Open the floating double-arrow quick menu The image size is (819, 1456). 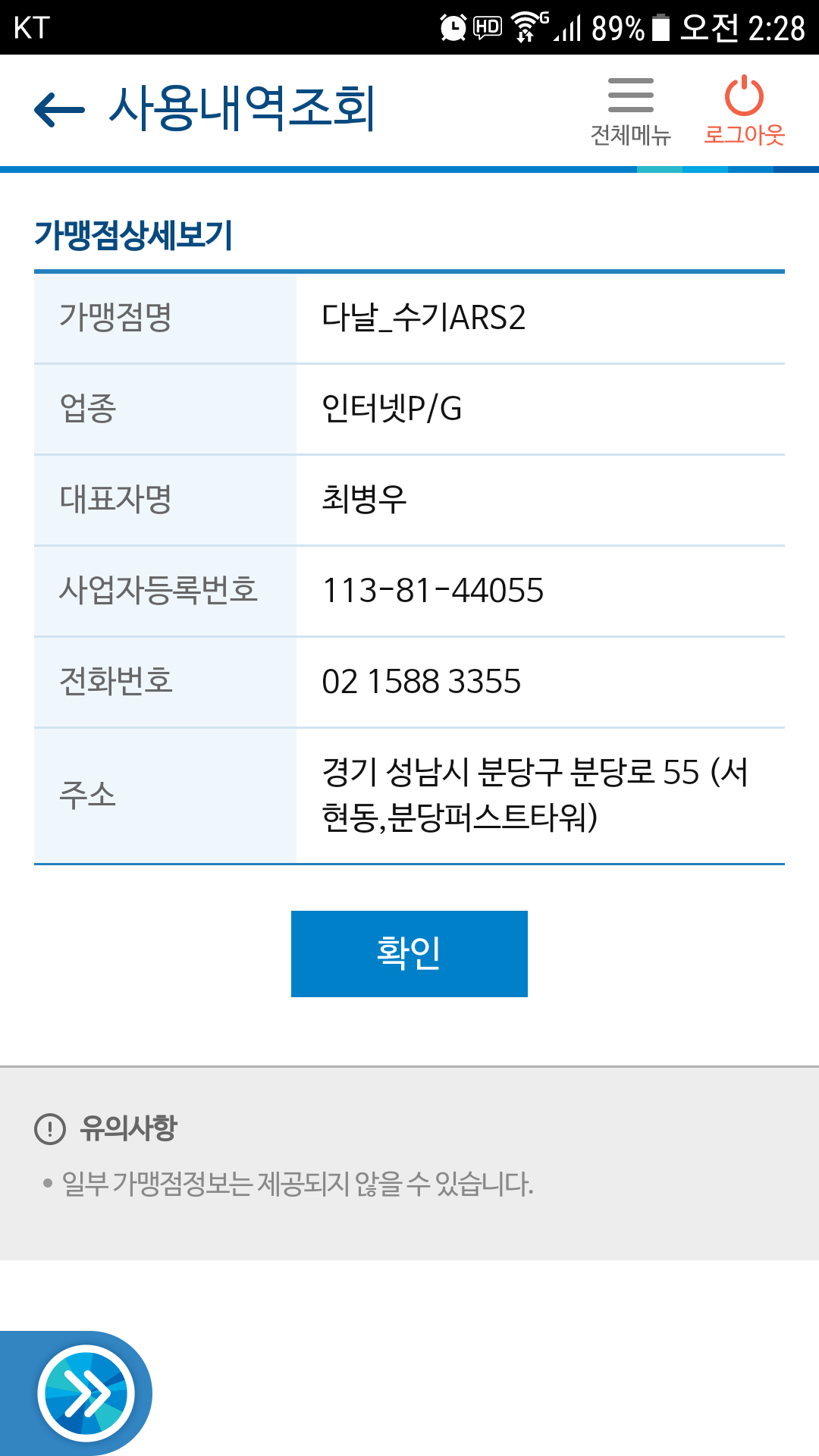coord(86,1392)
